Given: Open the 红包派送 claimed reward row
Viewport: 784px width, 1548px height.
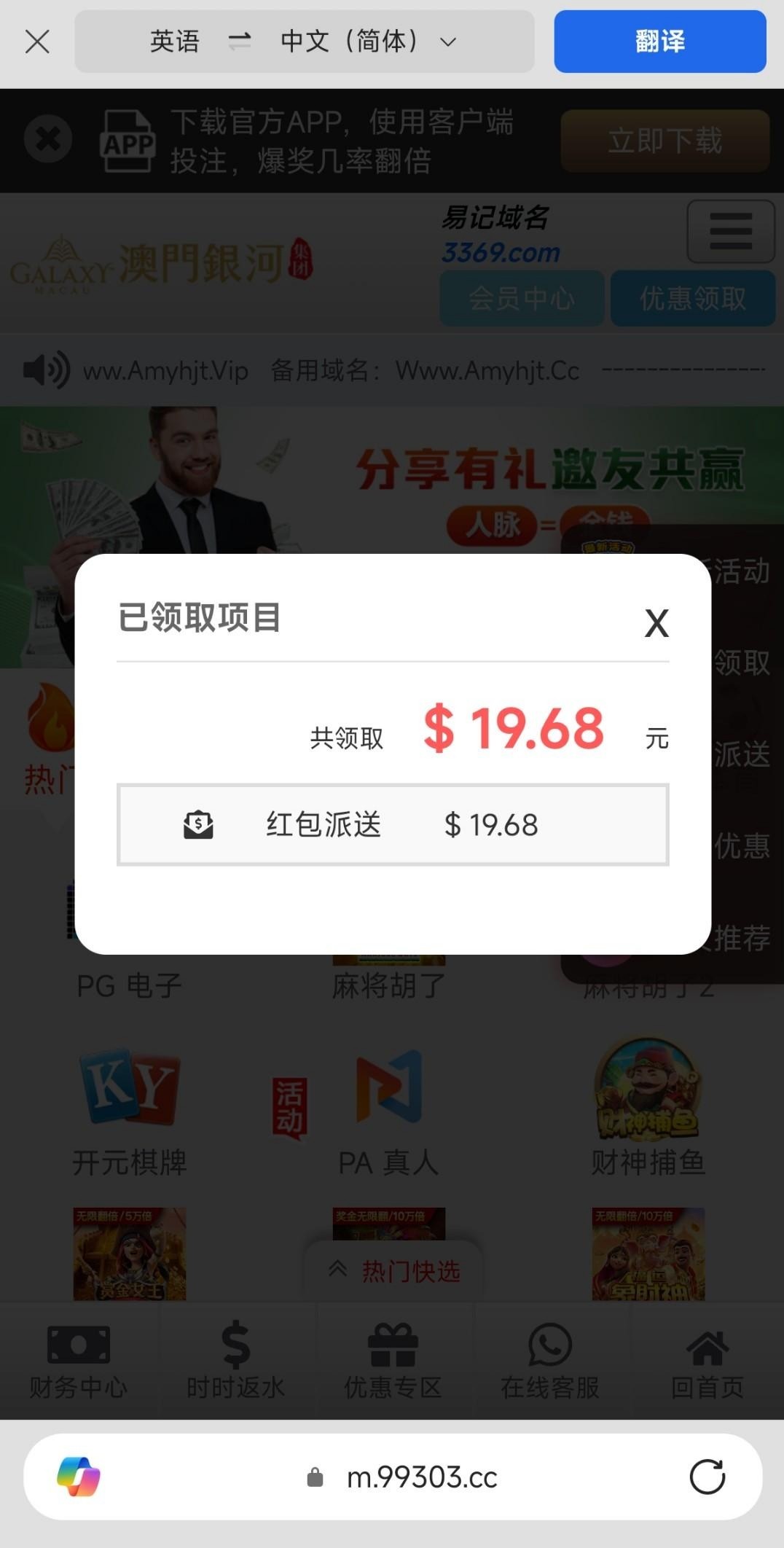Looking at the screenshot, I should click(393, 825).
